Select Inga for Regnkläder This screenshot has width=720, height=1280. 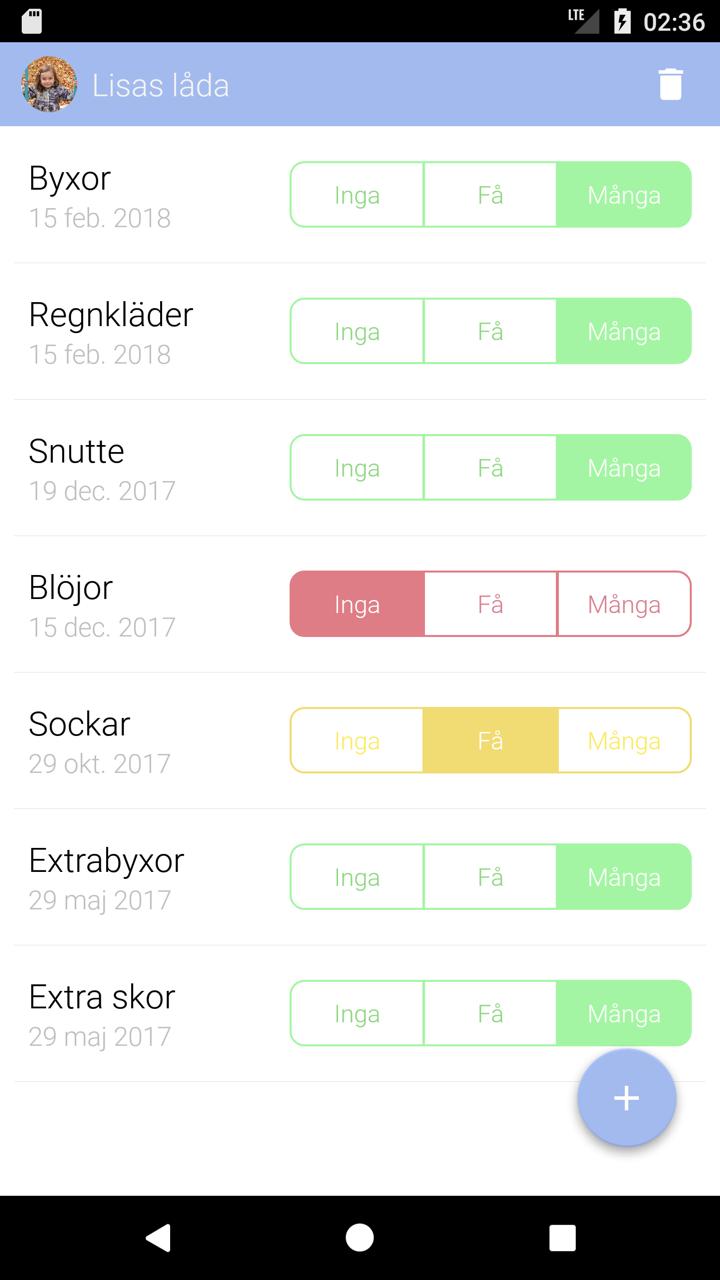357,331
